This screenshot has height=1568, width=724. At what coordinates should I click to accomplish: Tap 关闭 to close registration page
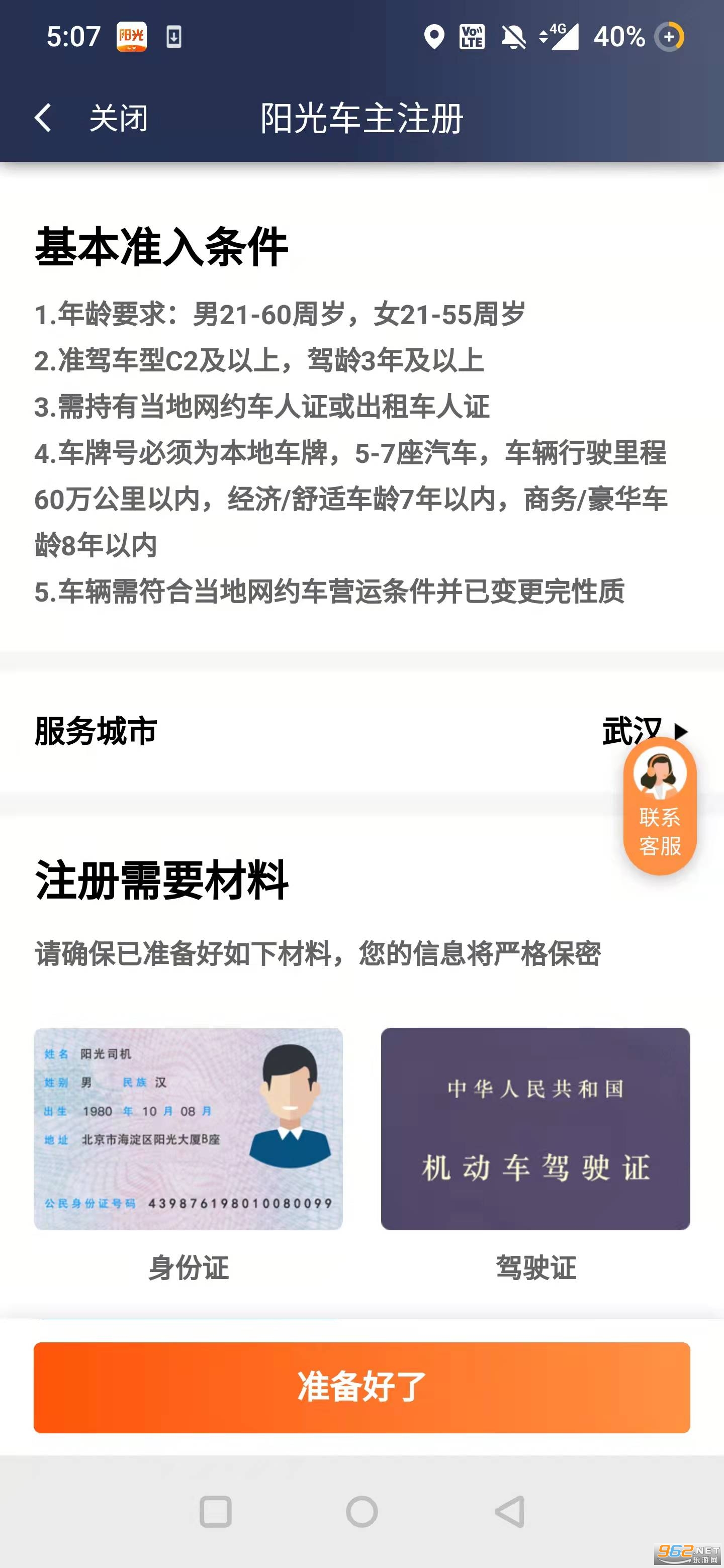(119, 118)
